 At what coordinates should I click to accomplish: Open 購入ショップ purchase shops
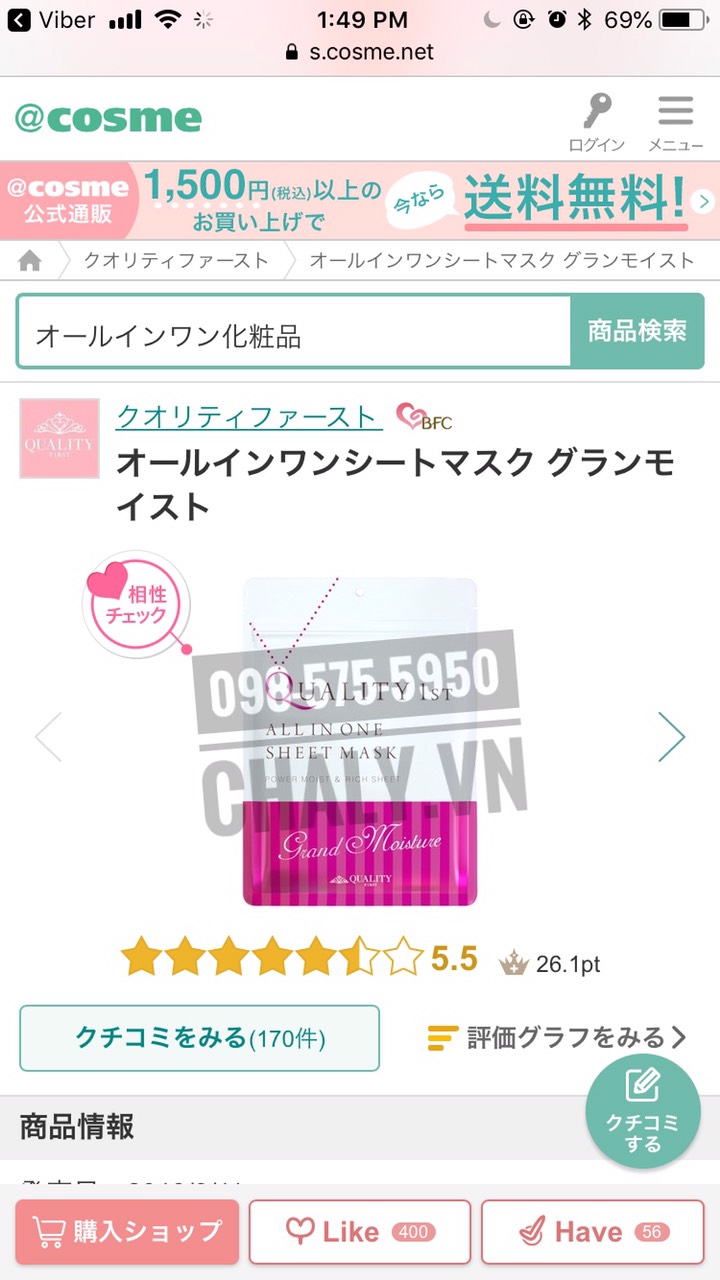coord(127,1231)
